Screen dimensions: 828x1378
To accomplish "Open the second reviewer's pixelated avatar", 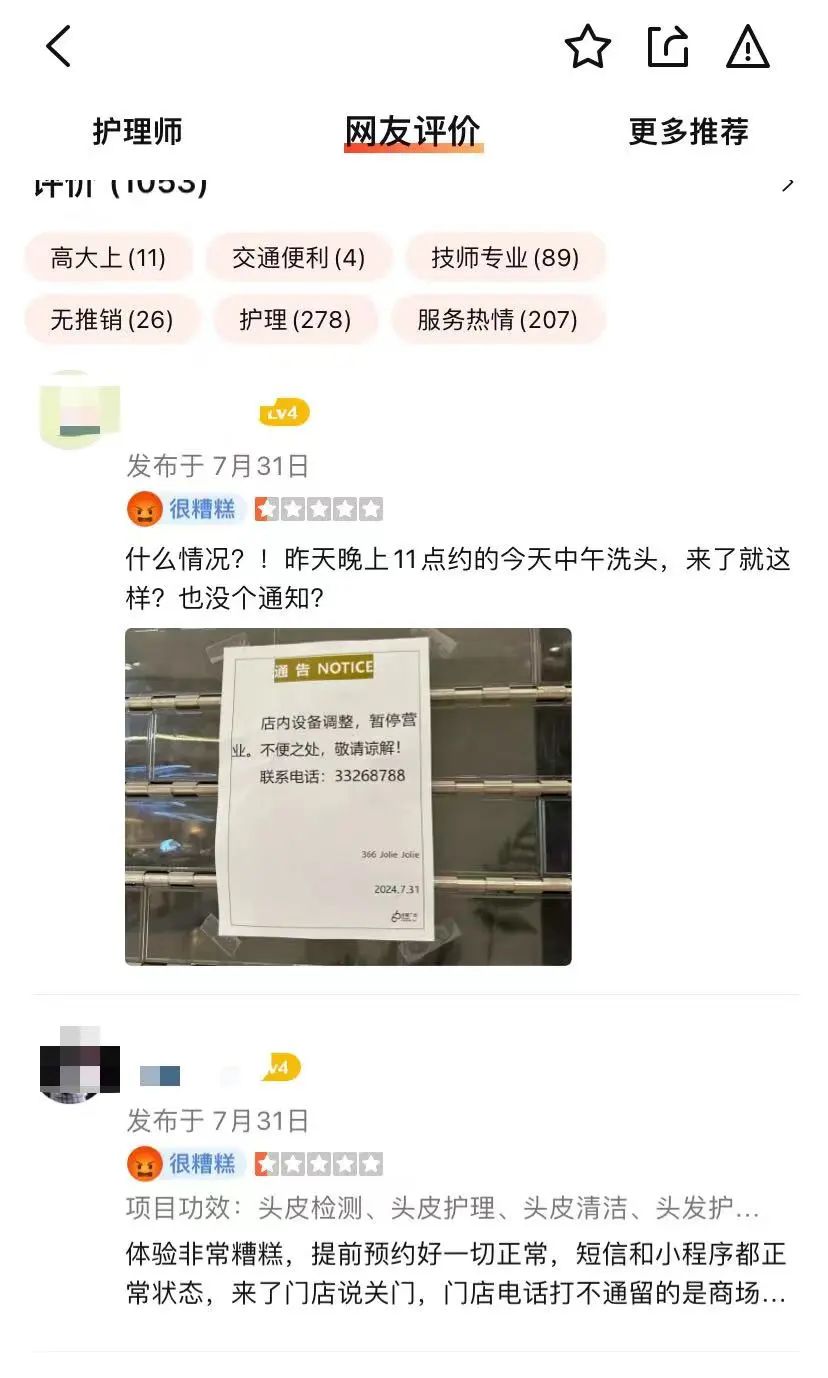I will (x=79, y=1064).
